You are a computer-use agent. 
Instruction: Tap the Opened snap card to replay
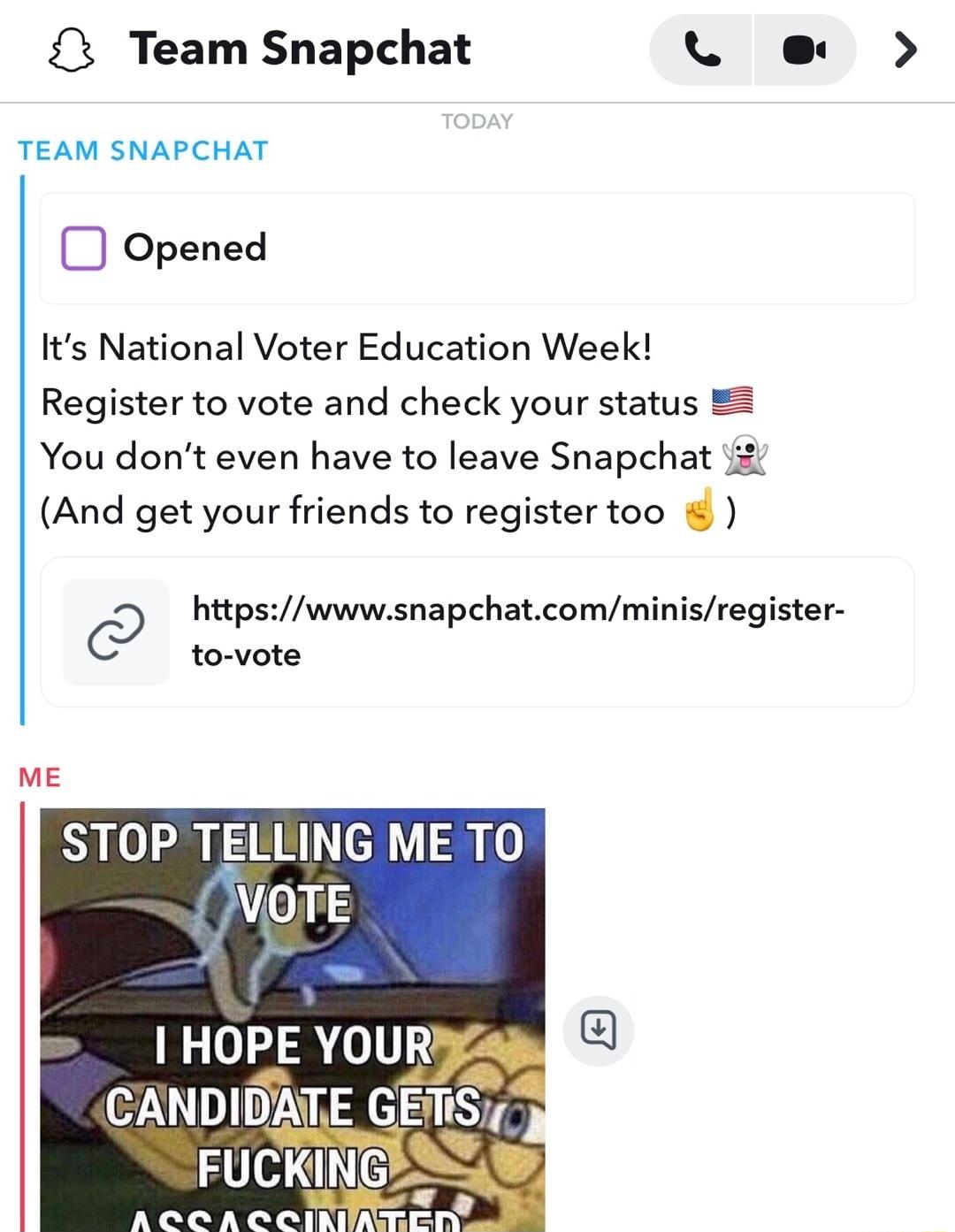(477, 247)
